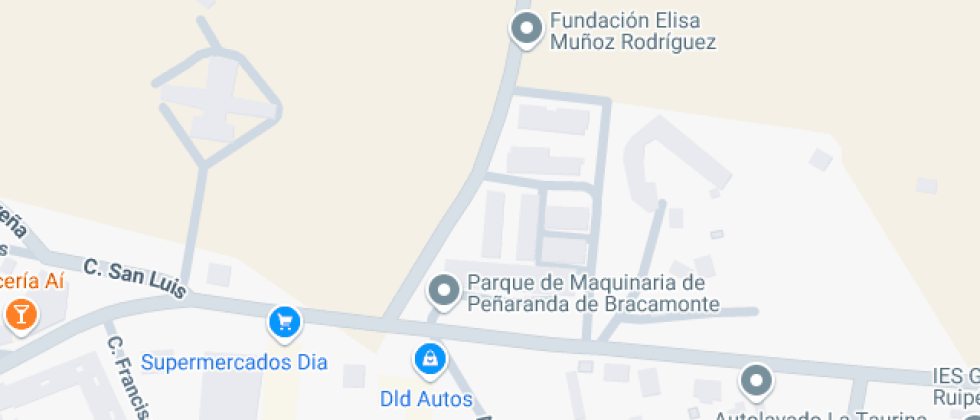This screenshot has width=980, height=420.
Task: Open the orange bar cocktail marker
Action: pos(20,314)
